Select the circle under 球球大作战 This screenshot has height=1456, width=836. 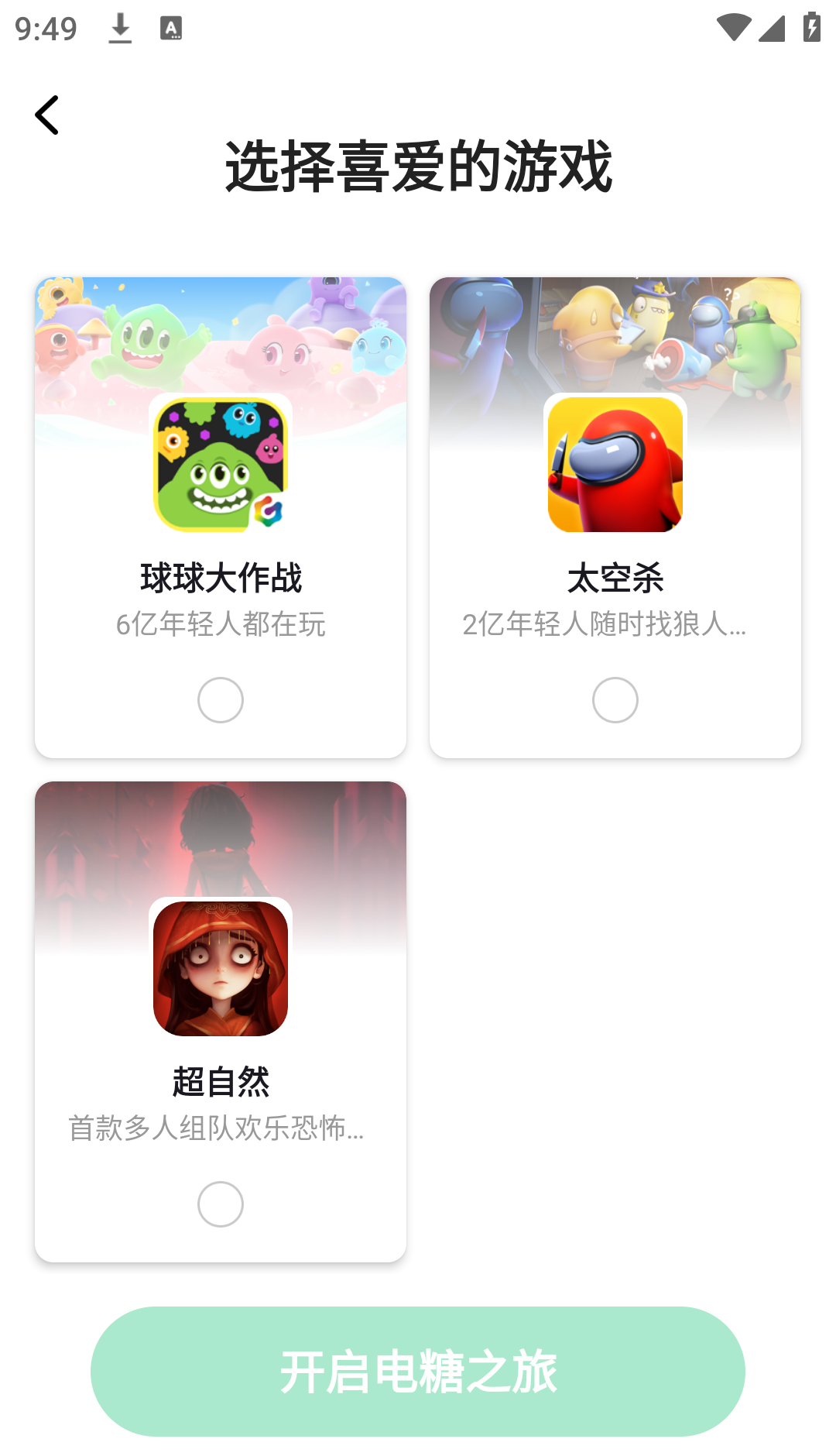click(220, 699)
